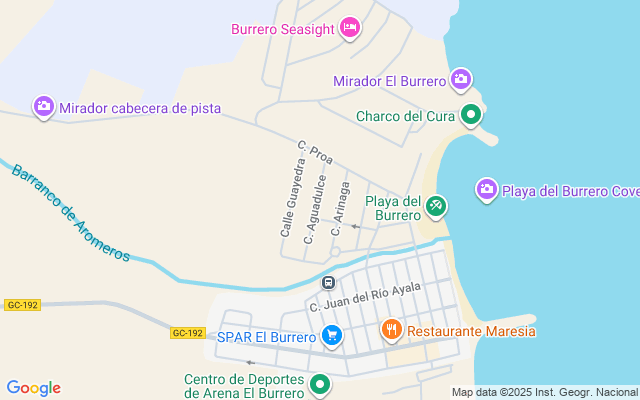Image resolution: width=640 pixels, height=400 pixels.
Task: Select the Restaurante Maresia restaurant pin
Action: tap(392, 330)
